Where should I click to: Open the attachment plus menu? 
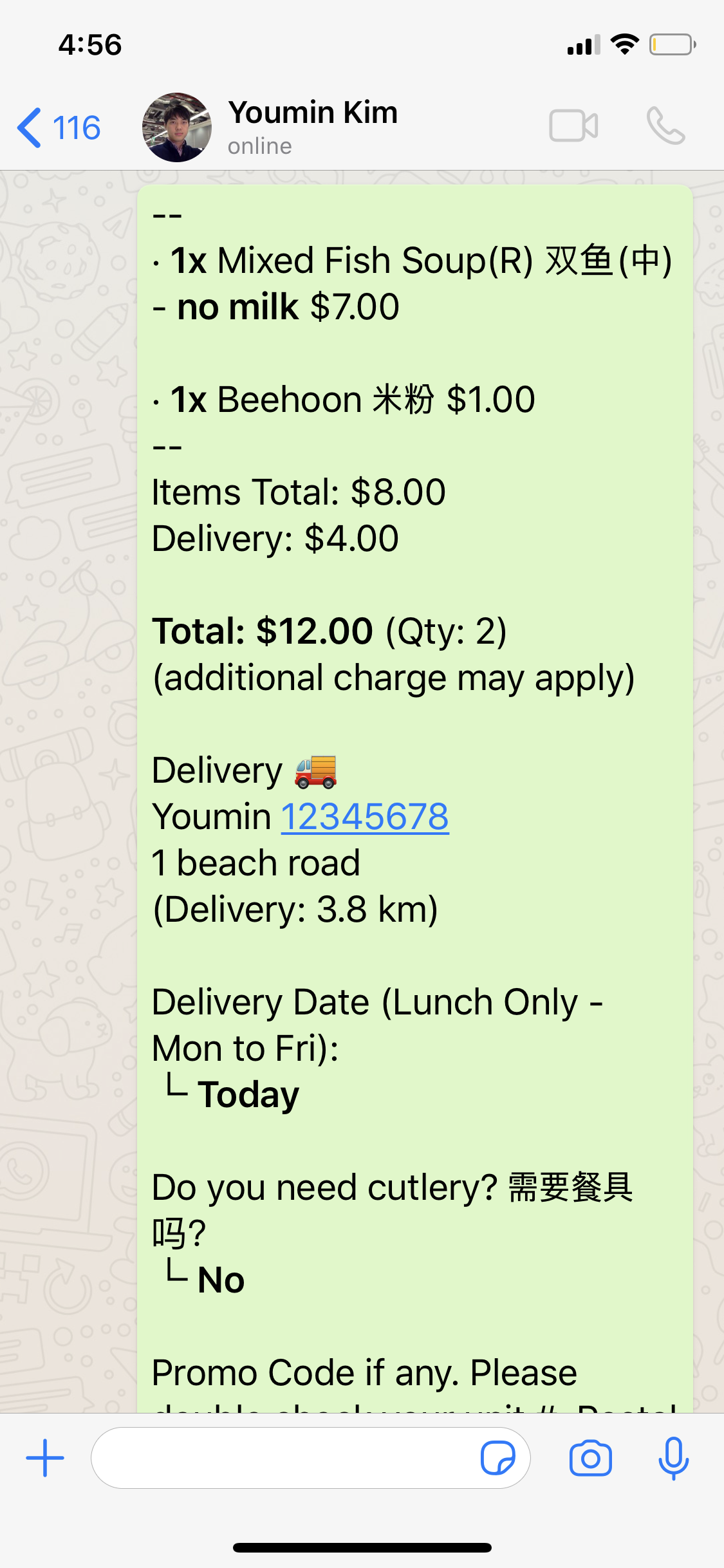coord(45,1458)
